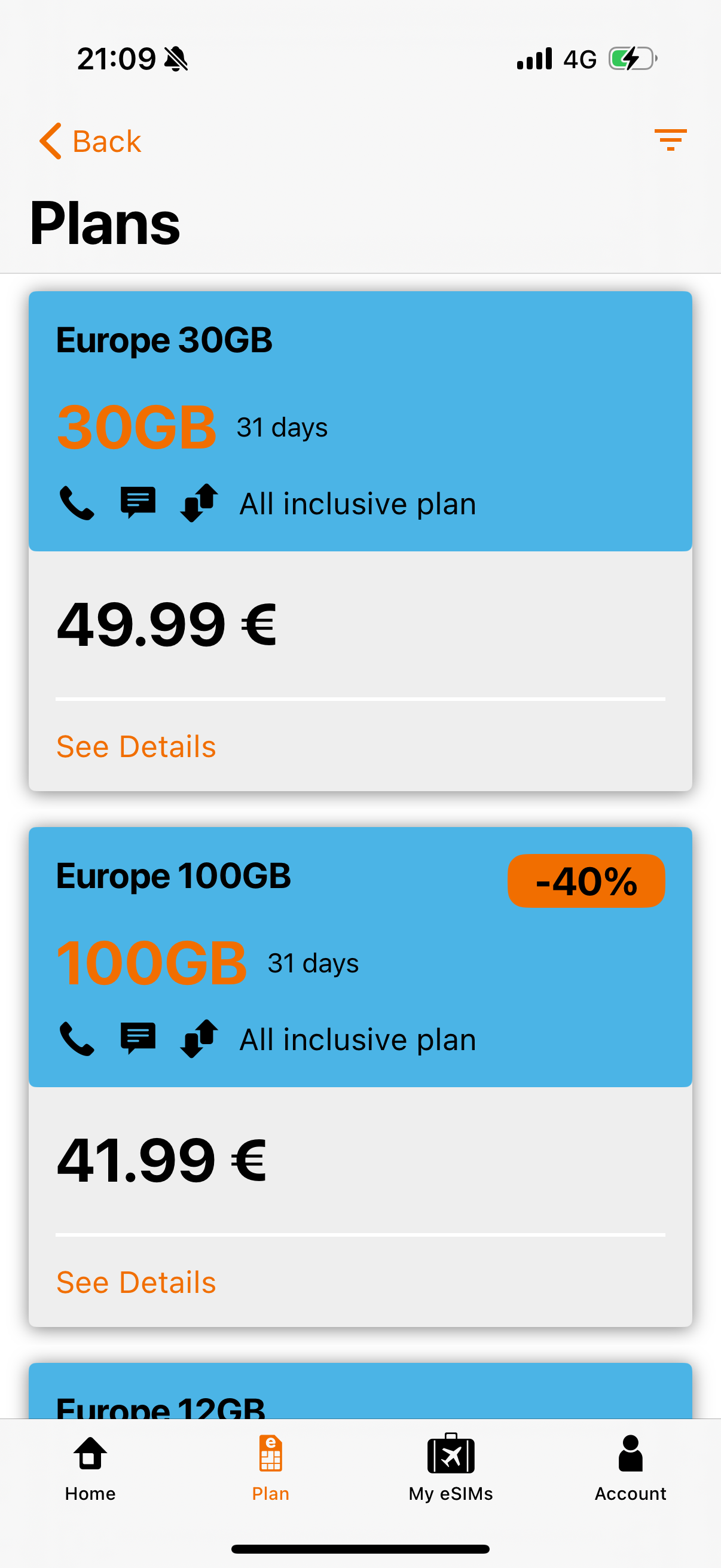See Details for the 41.99 € plan

[136, 1283]
